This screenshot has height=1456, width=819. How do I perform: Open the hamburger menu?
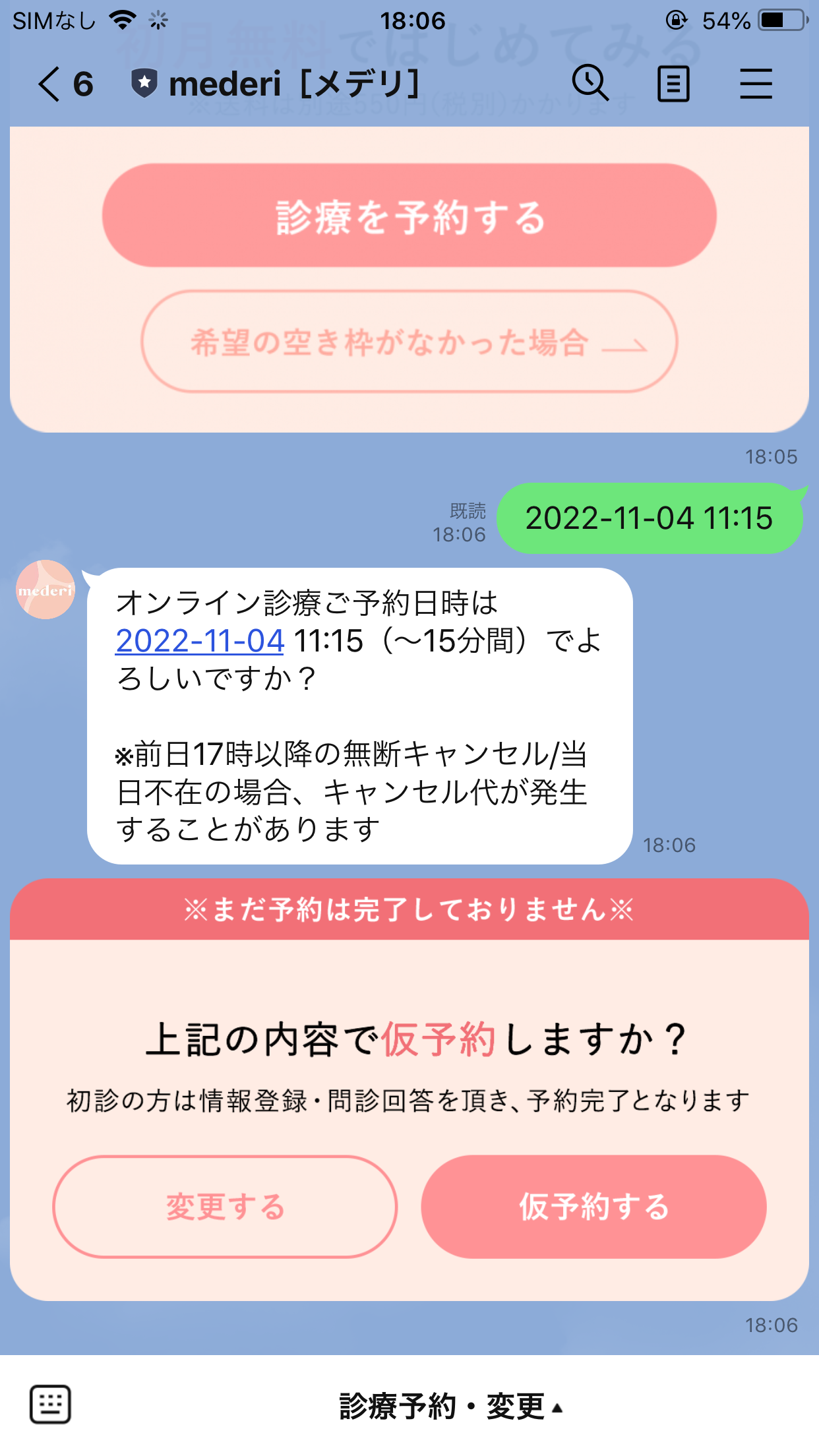pyautogui.click(x=756, y=84)
